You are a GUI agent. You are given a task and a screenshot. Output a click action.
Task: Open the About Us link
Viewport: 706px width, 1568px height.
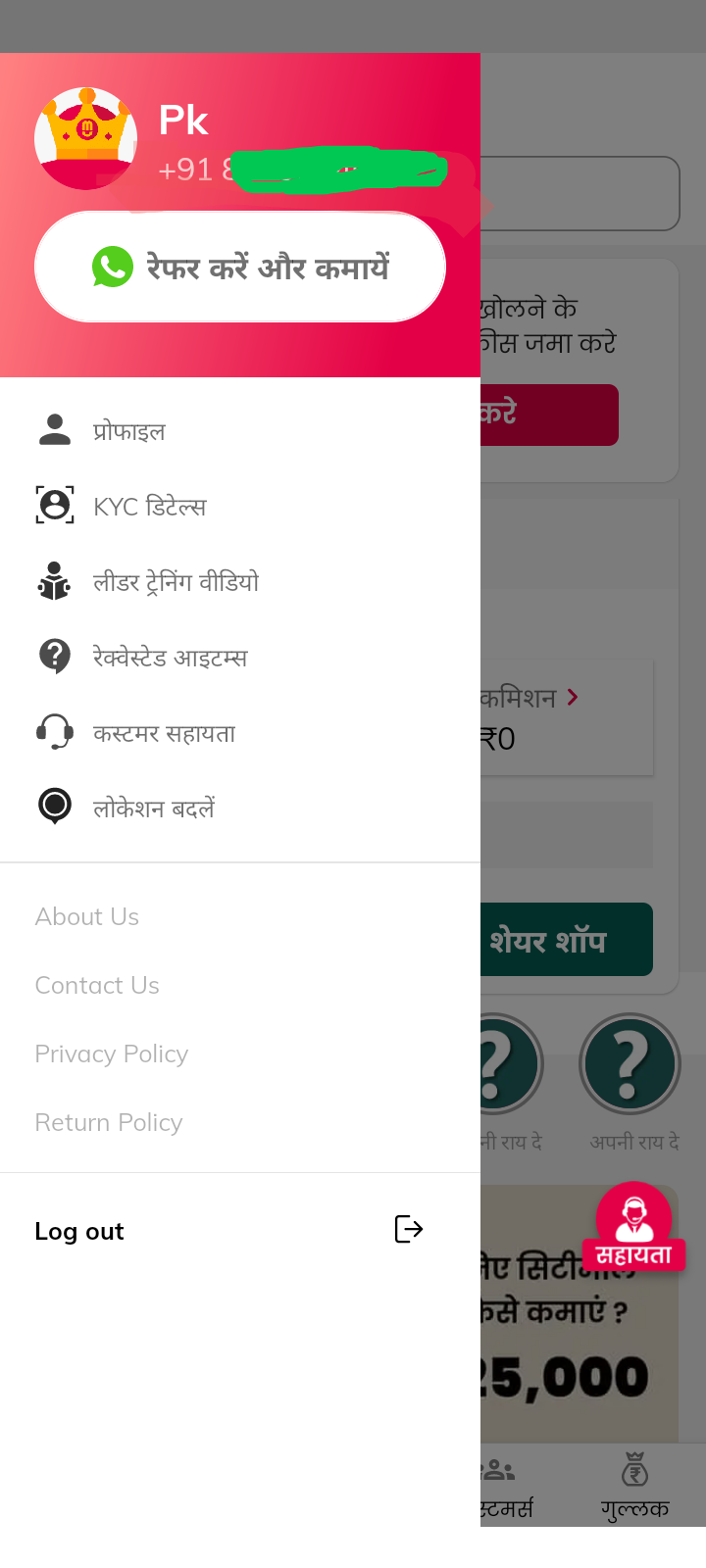87,916
